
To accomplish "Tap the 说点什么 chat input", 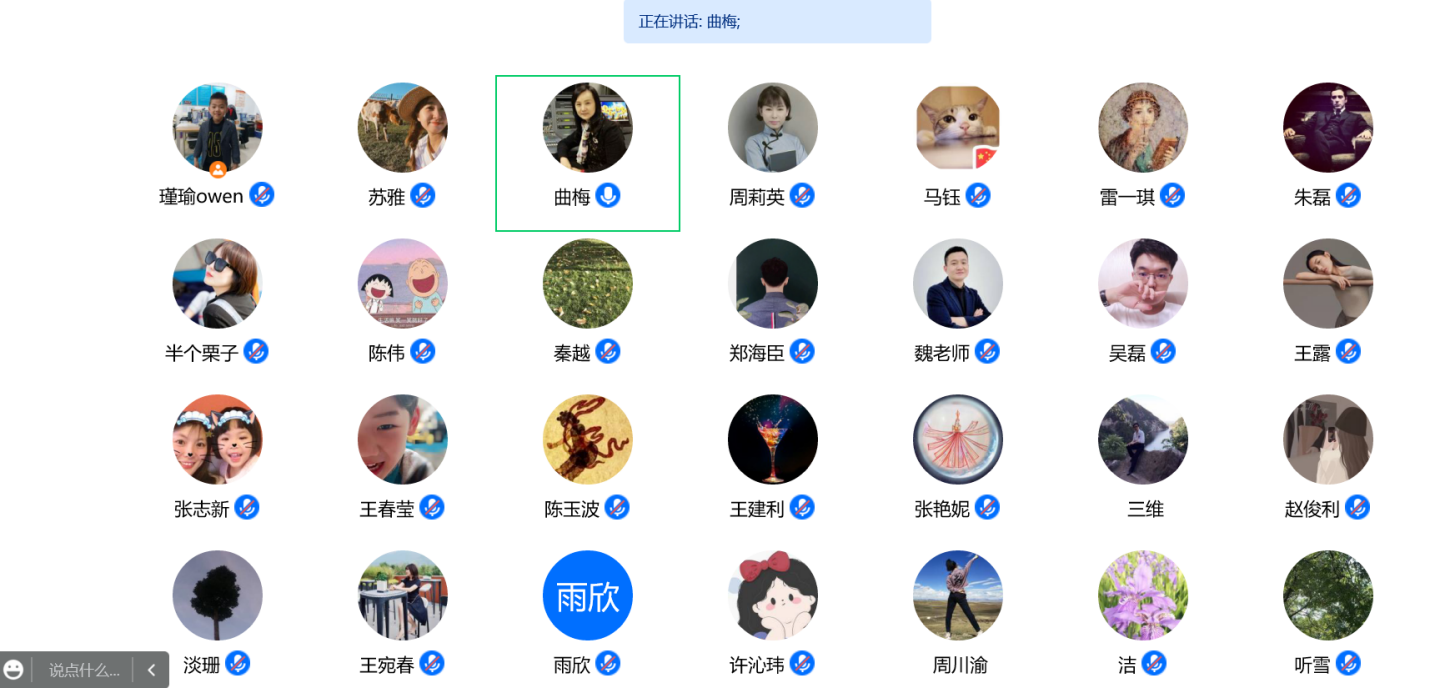I will pyautogui.click(x=84, y=670).
